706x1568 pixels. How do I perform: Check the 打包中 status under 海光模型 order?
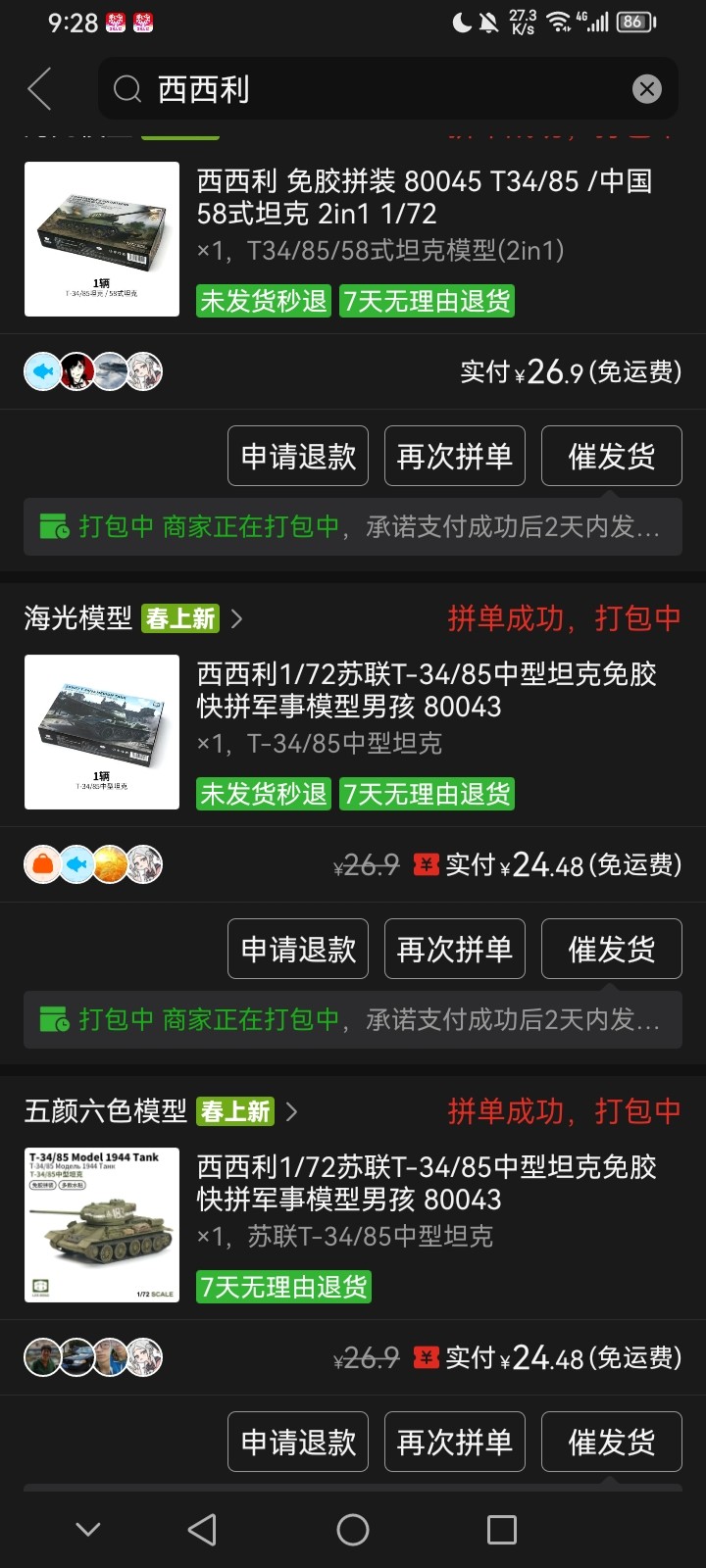(353, 1020)
